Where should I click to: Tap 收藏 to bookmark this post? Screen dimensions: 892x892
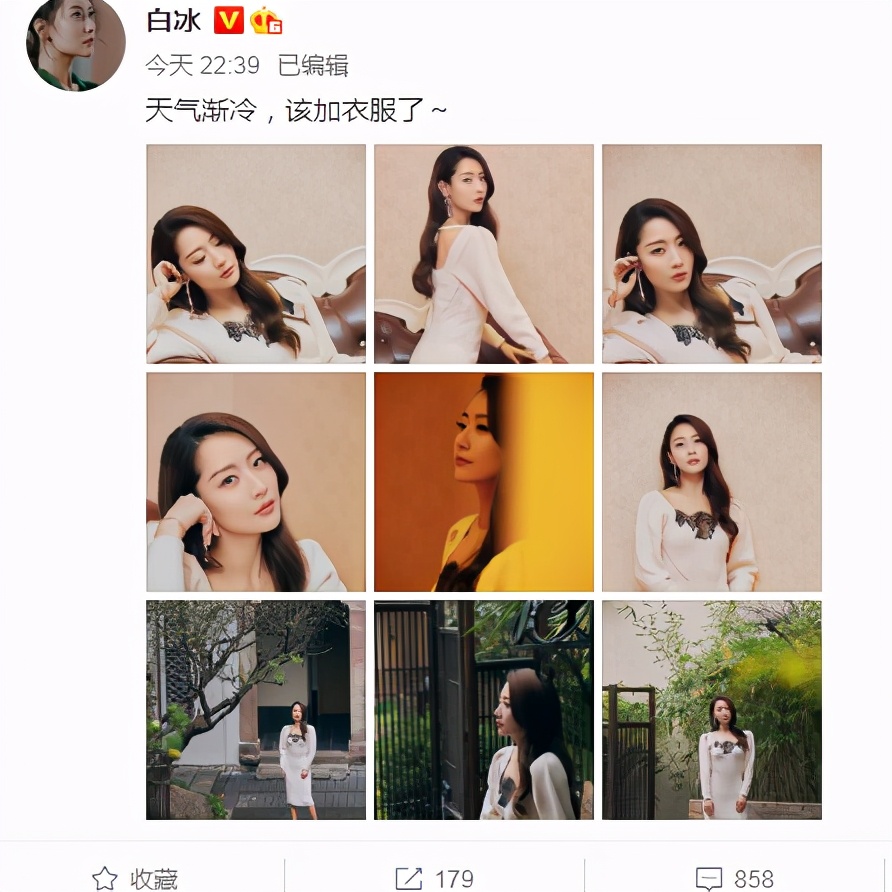click(135, 878)
